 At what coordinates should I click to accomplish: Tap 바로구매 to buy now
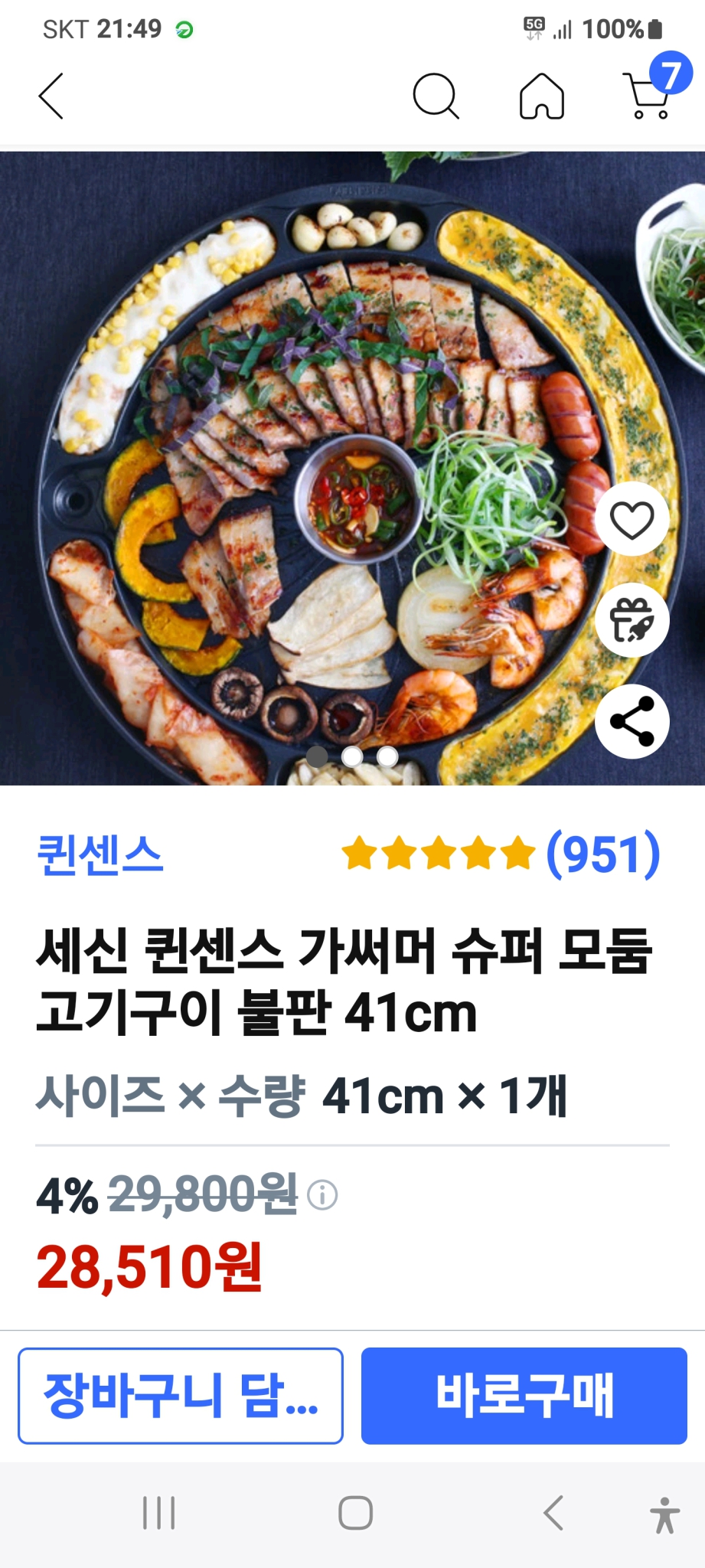click(x=525, y=1395)
